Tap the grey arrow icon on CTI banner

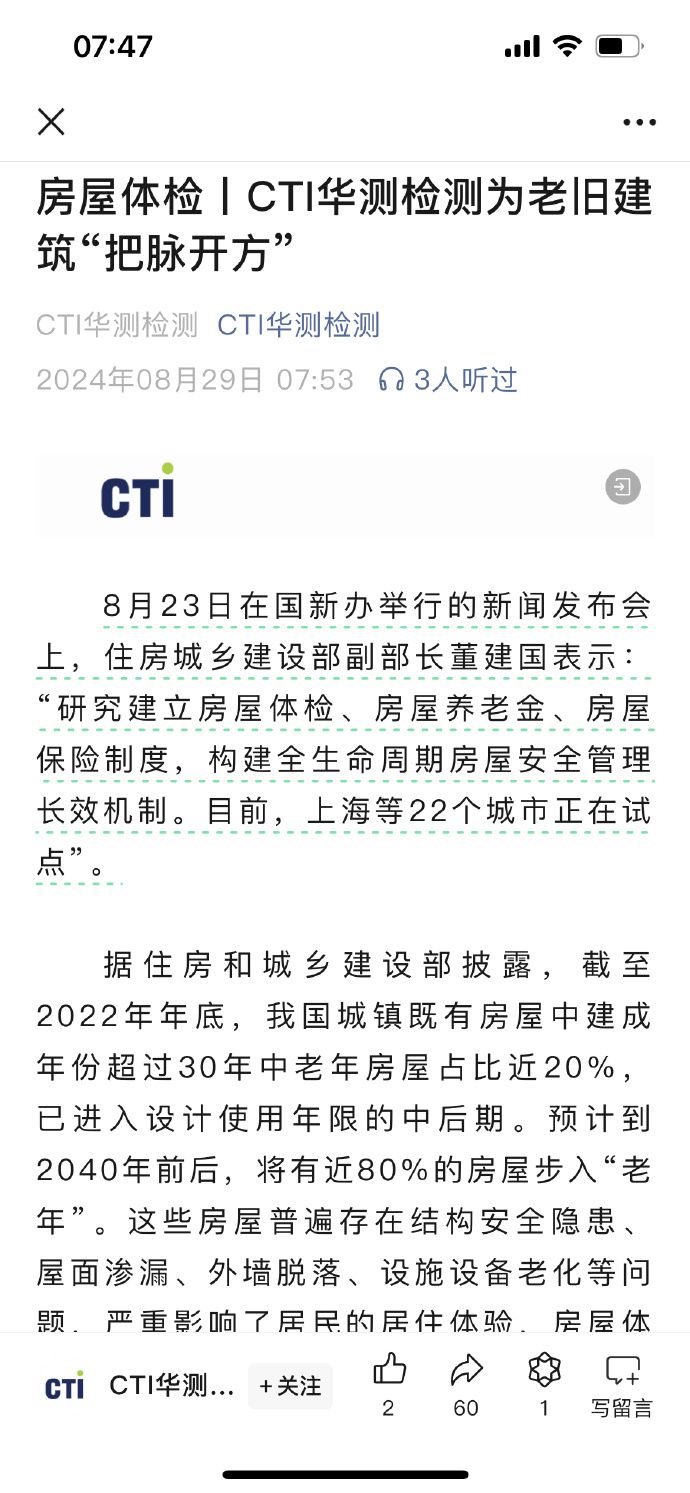[x=623, y=487]
